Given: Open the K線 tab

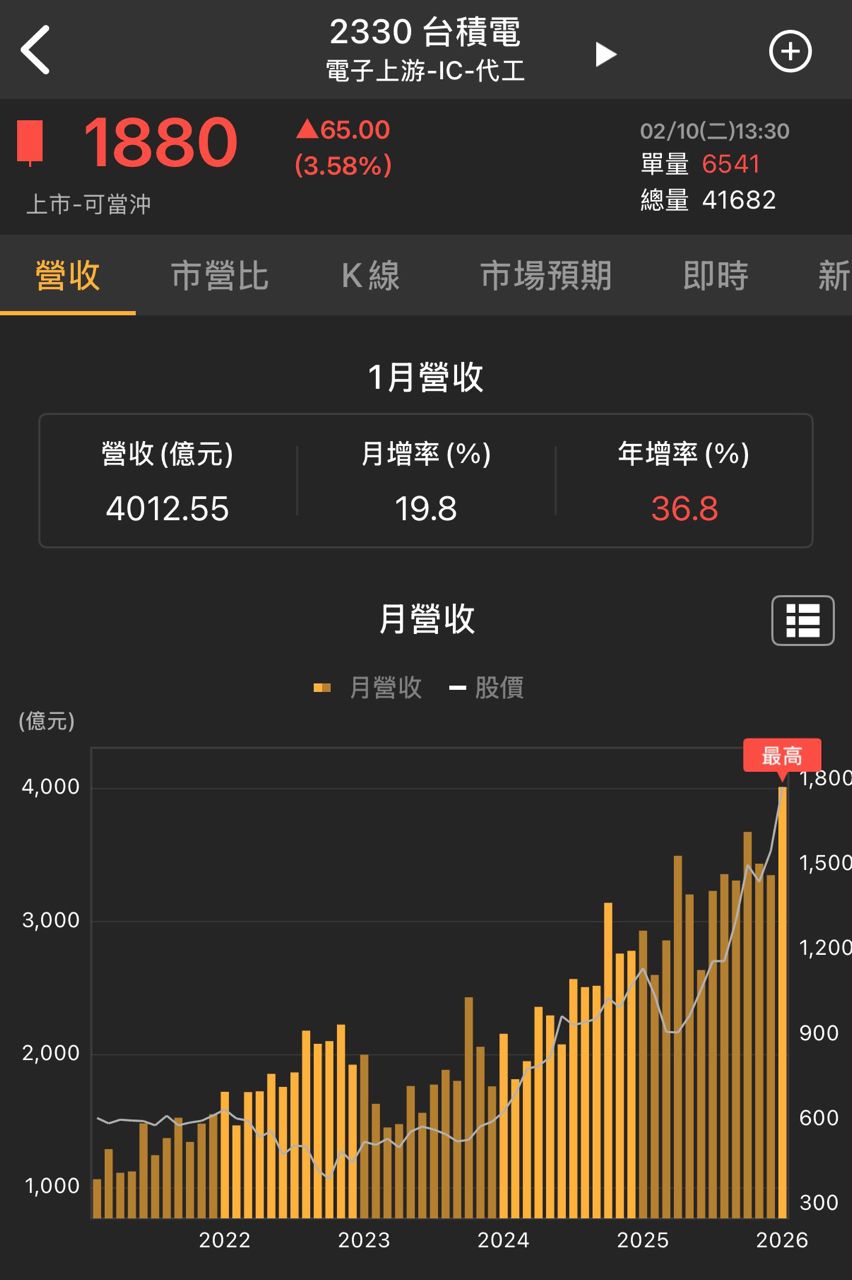Looking at the screenshot, I should 370,276.
